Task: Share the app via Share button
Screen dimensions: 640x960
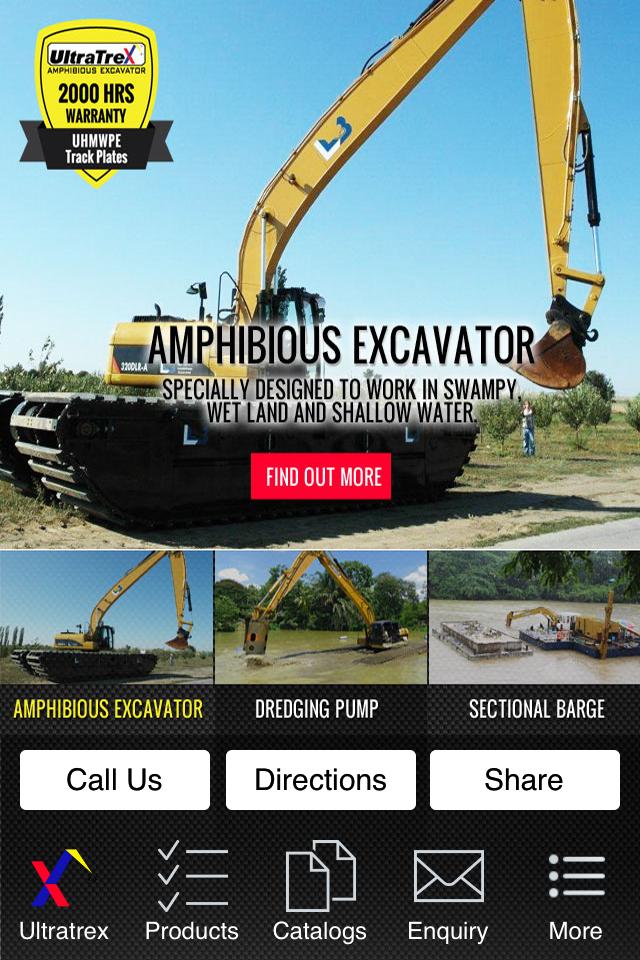Action: 525,780
